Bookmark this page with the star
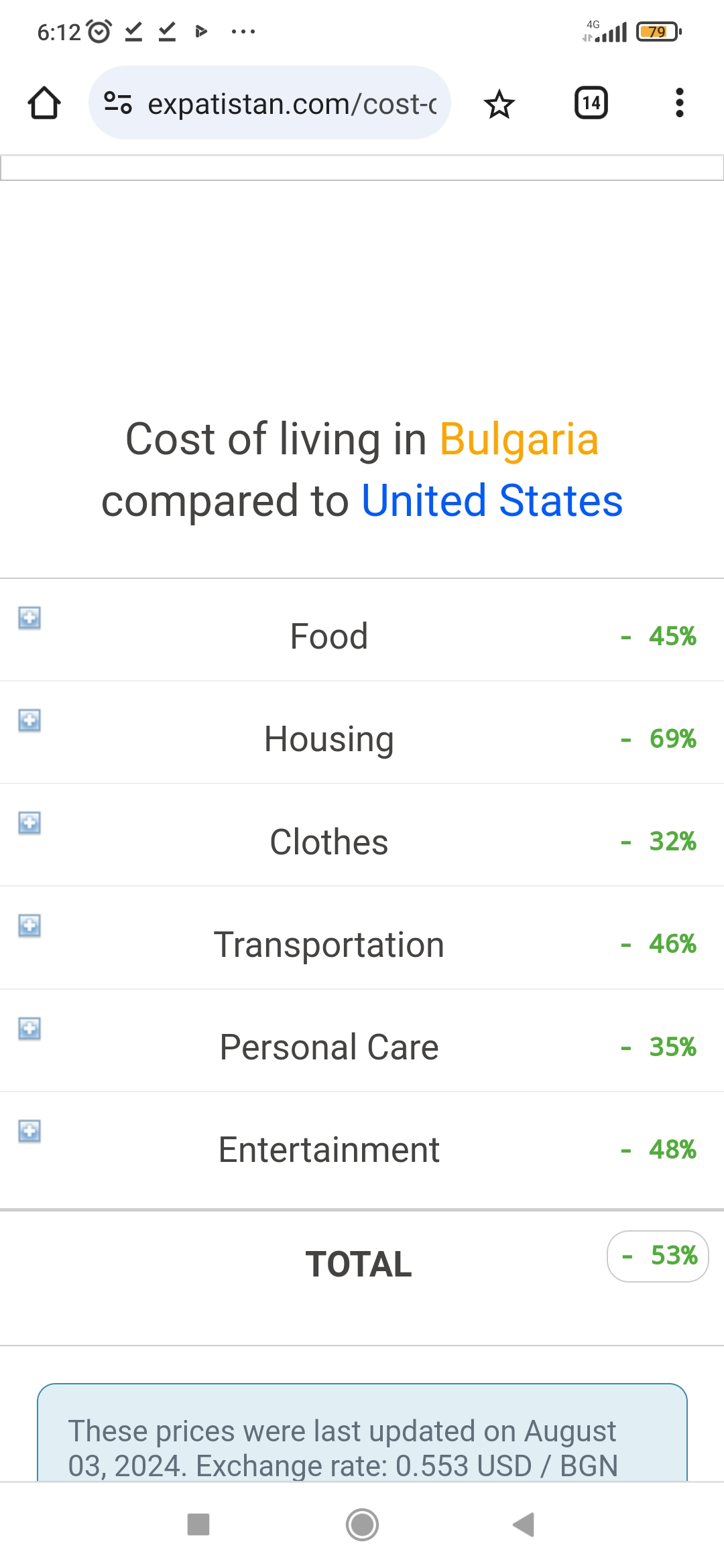Image resolution: width=724 pixels, height=1568 pixels. [x=499, y=104]
